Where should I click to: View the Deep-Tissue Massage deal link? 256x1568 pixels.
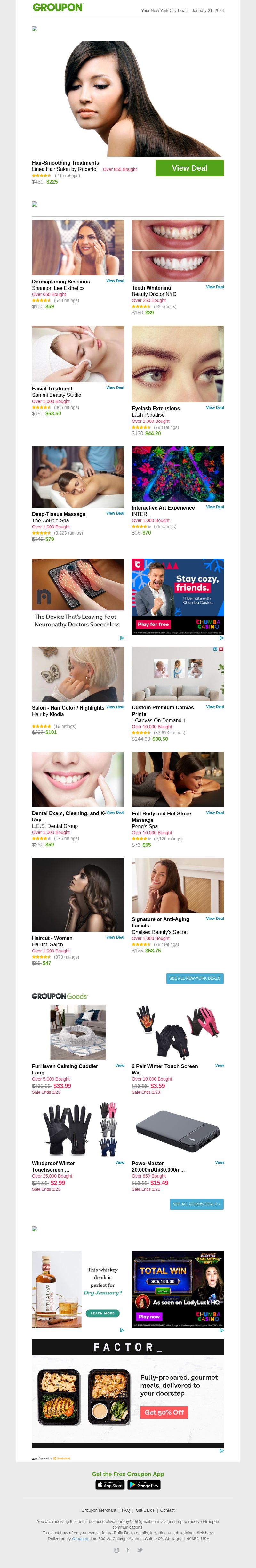115,513
